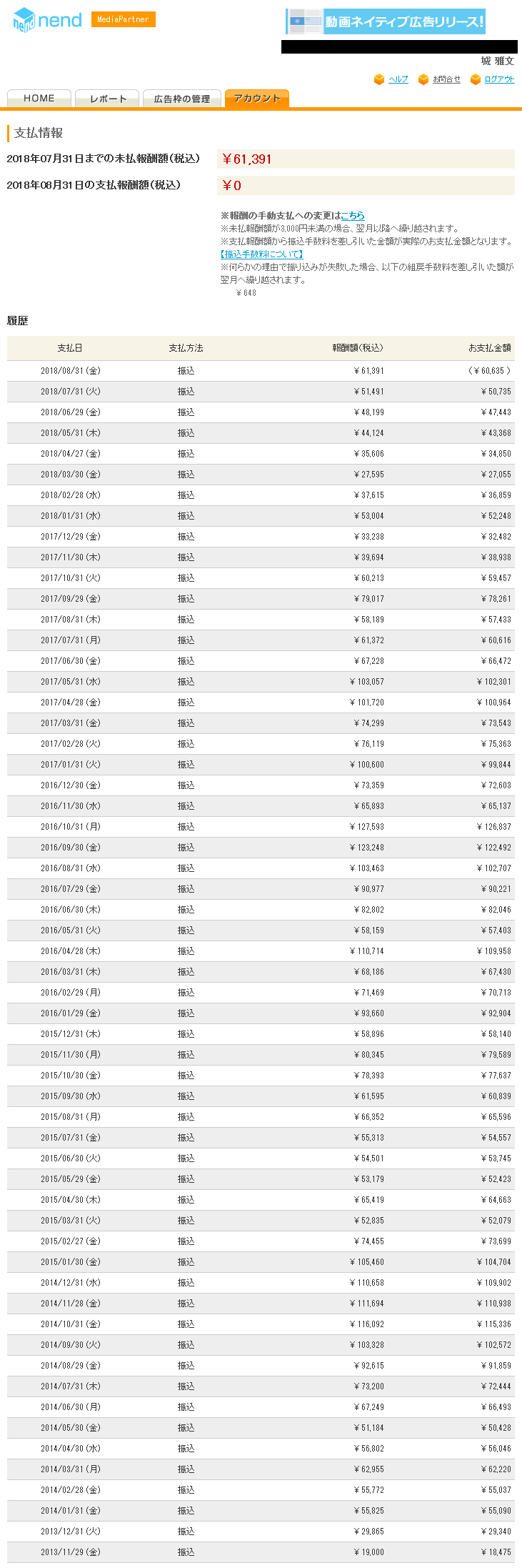Image resolution: width=522 pixels, height=1568 pixels.
Task: Log out via ログアウト link
Action: [499, 79]
